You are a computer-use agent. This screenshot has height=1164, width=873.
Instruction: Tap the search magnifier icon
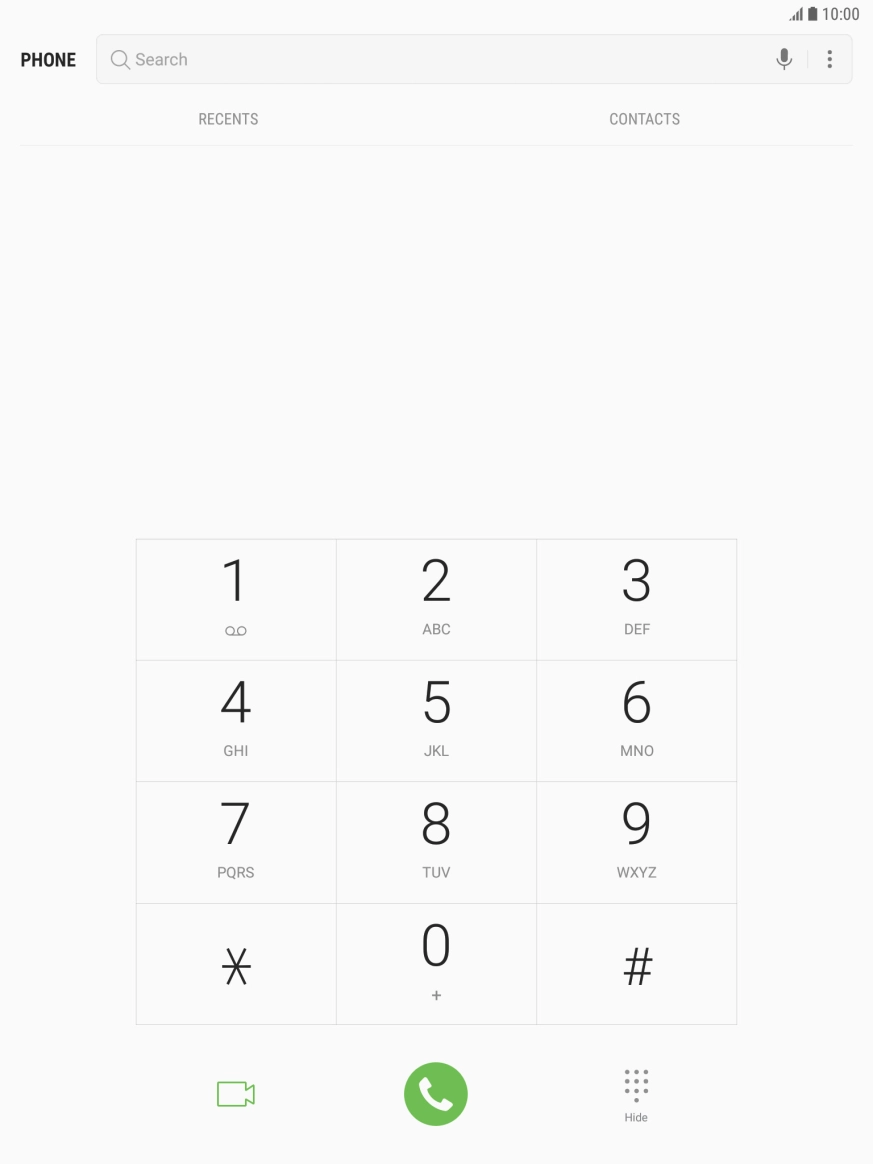tap(119, 60)
